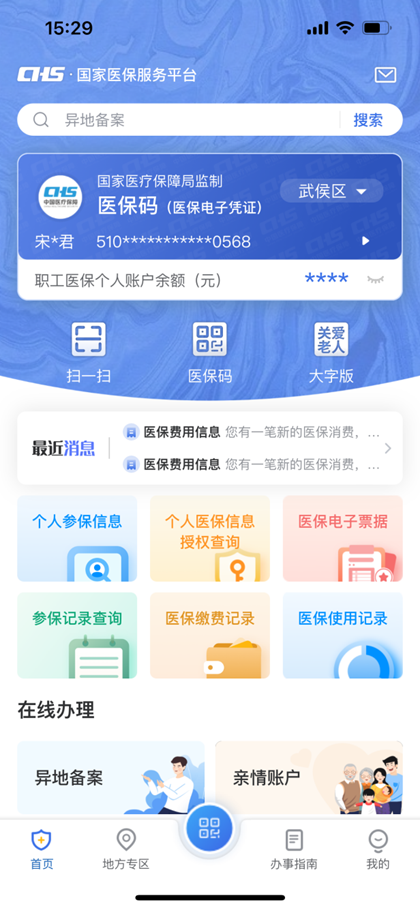
Task: Open 医保电子票据 card
Action: pyautogui.click(x=343, y=538)
